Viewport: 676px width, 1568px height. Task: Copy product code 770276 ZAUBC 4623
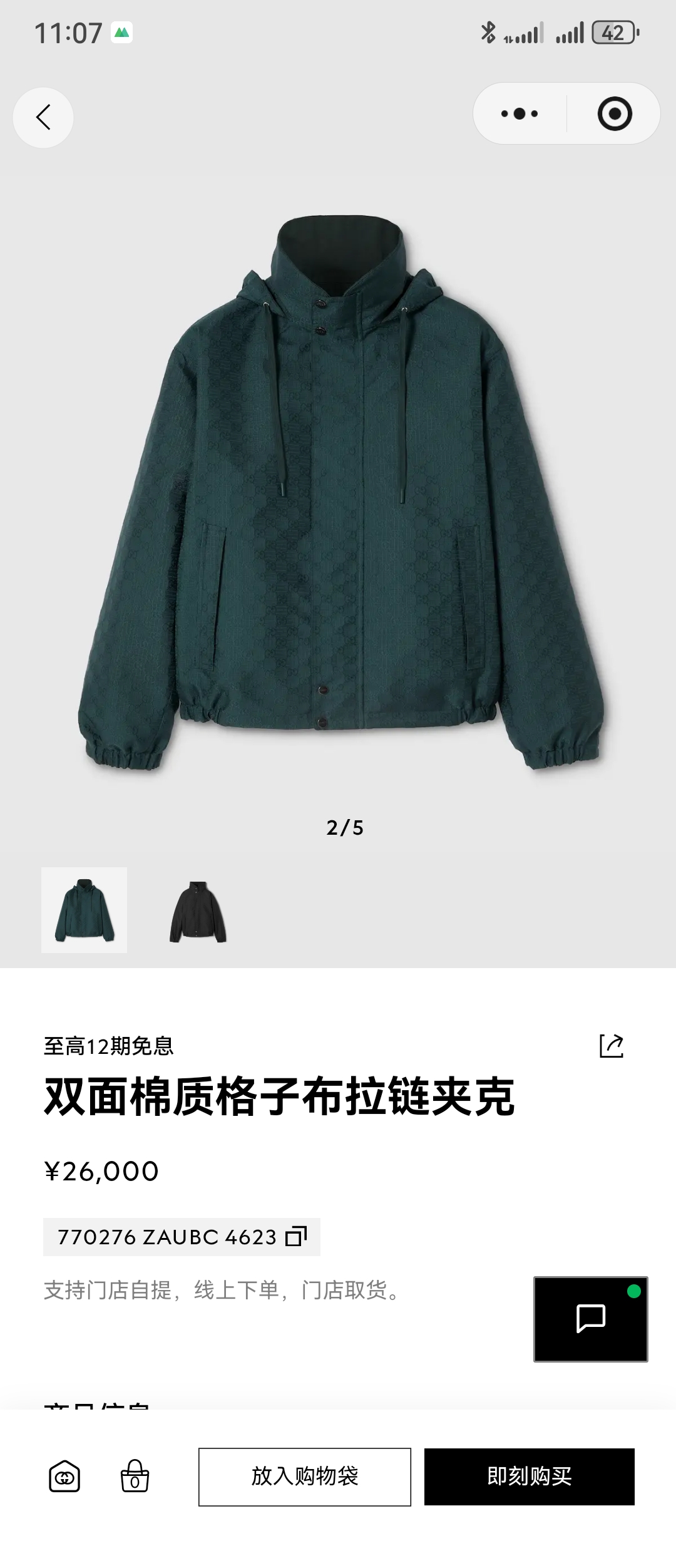(x=296, y=1237)
